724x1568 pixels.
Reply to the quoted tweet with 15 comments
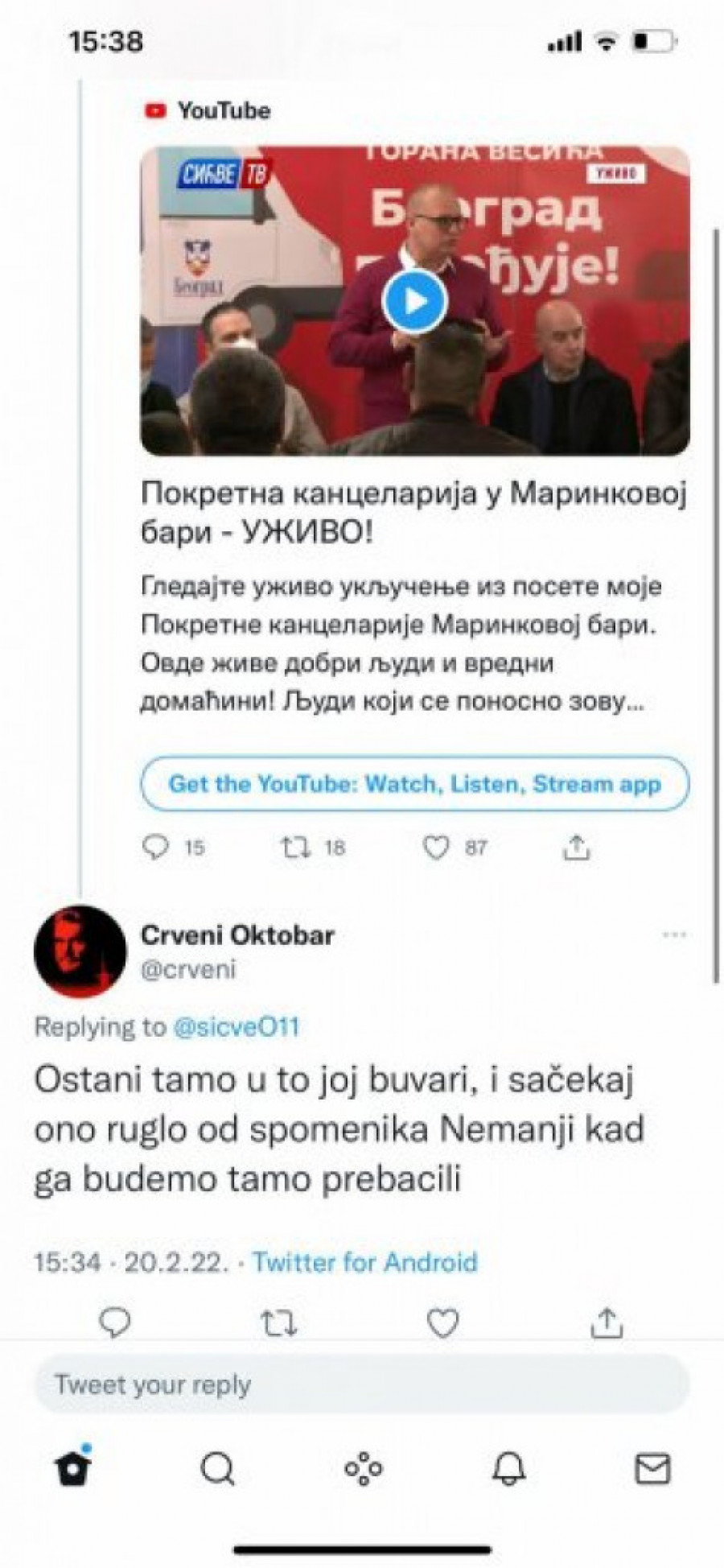(155, 847)
